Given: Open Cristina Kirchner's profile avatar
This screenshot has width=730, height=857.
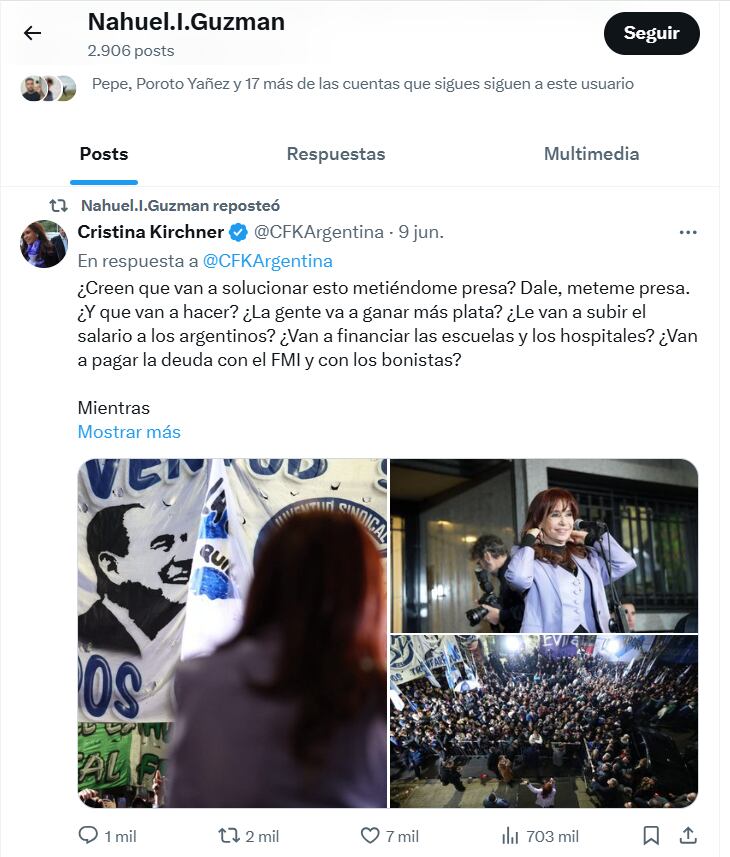Looking at the screenshot, I should 44,244.
